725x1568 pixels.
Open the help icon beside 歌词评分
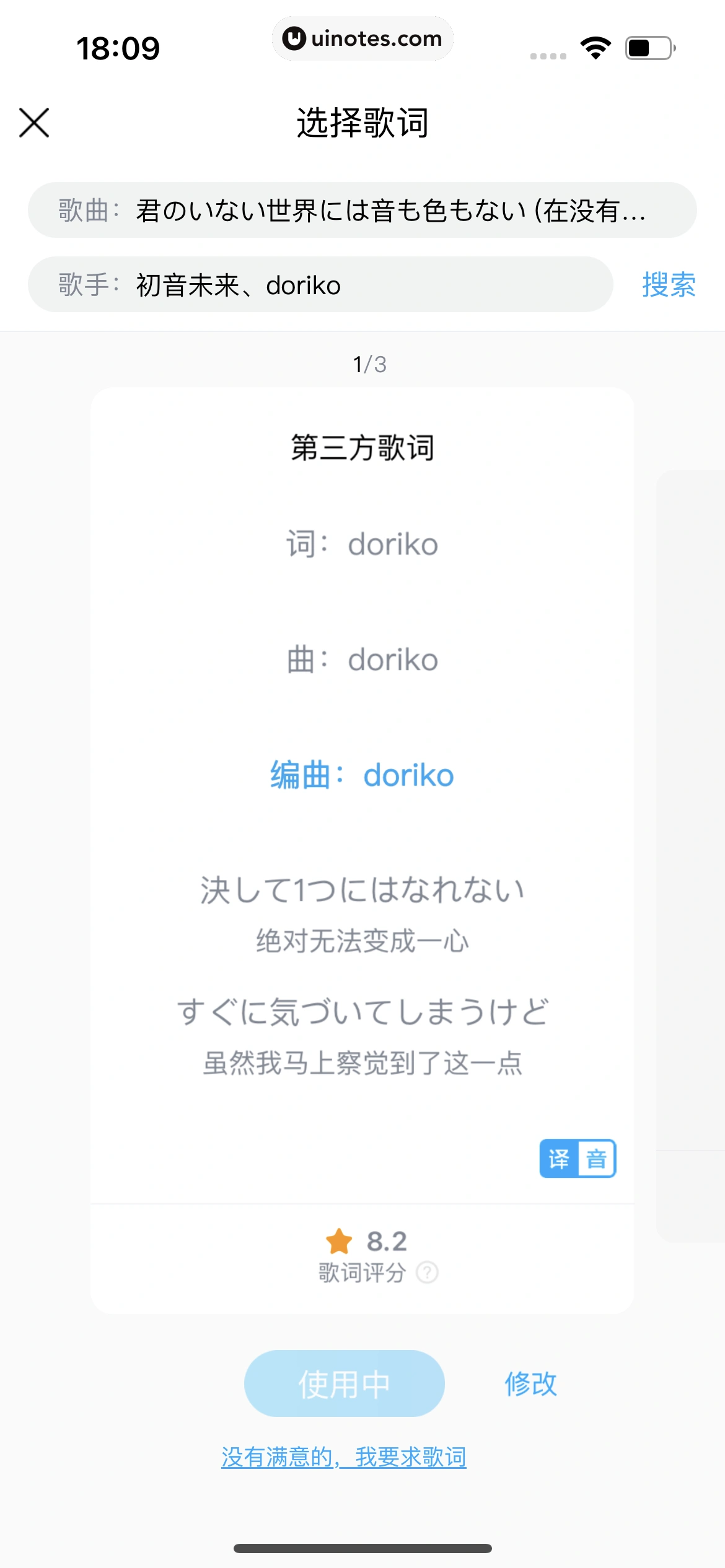click(x=427, y=1273)
